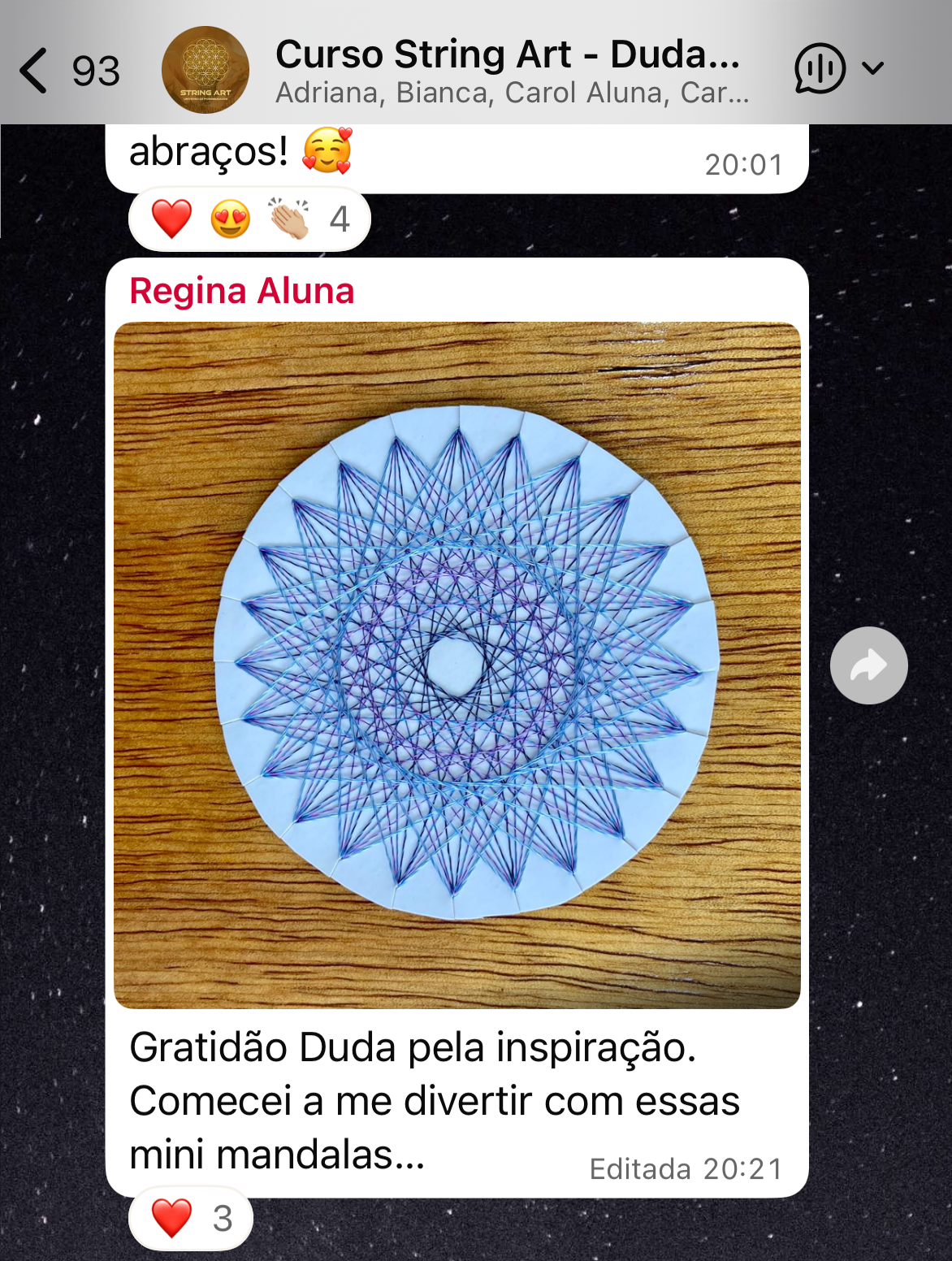View the four reactions on the 20:01 message
The height and width of the screenshot is (1261, 952).
(249, 219)
